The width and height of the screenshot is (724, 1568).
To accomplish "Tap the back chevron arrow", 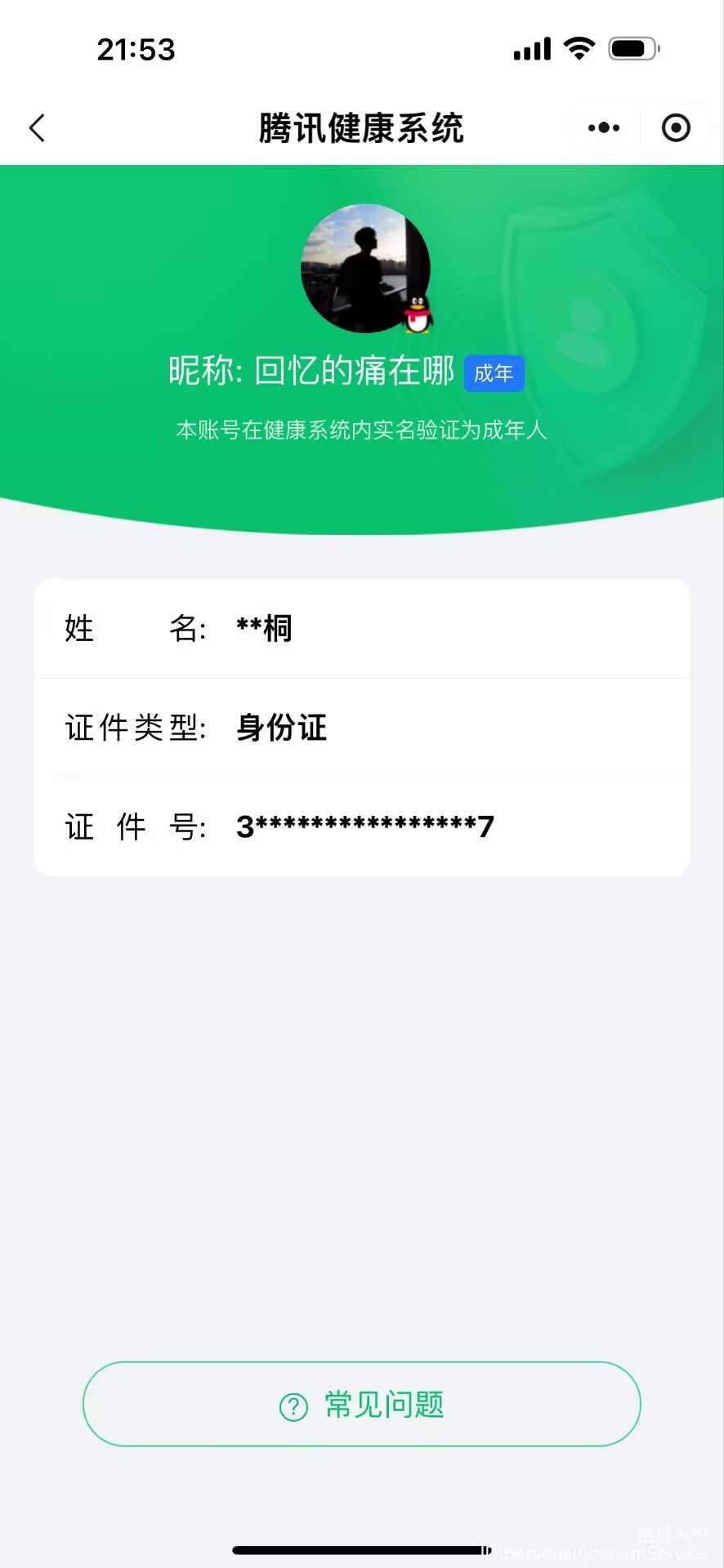I will (x=36, y=127).
